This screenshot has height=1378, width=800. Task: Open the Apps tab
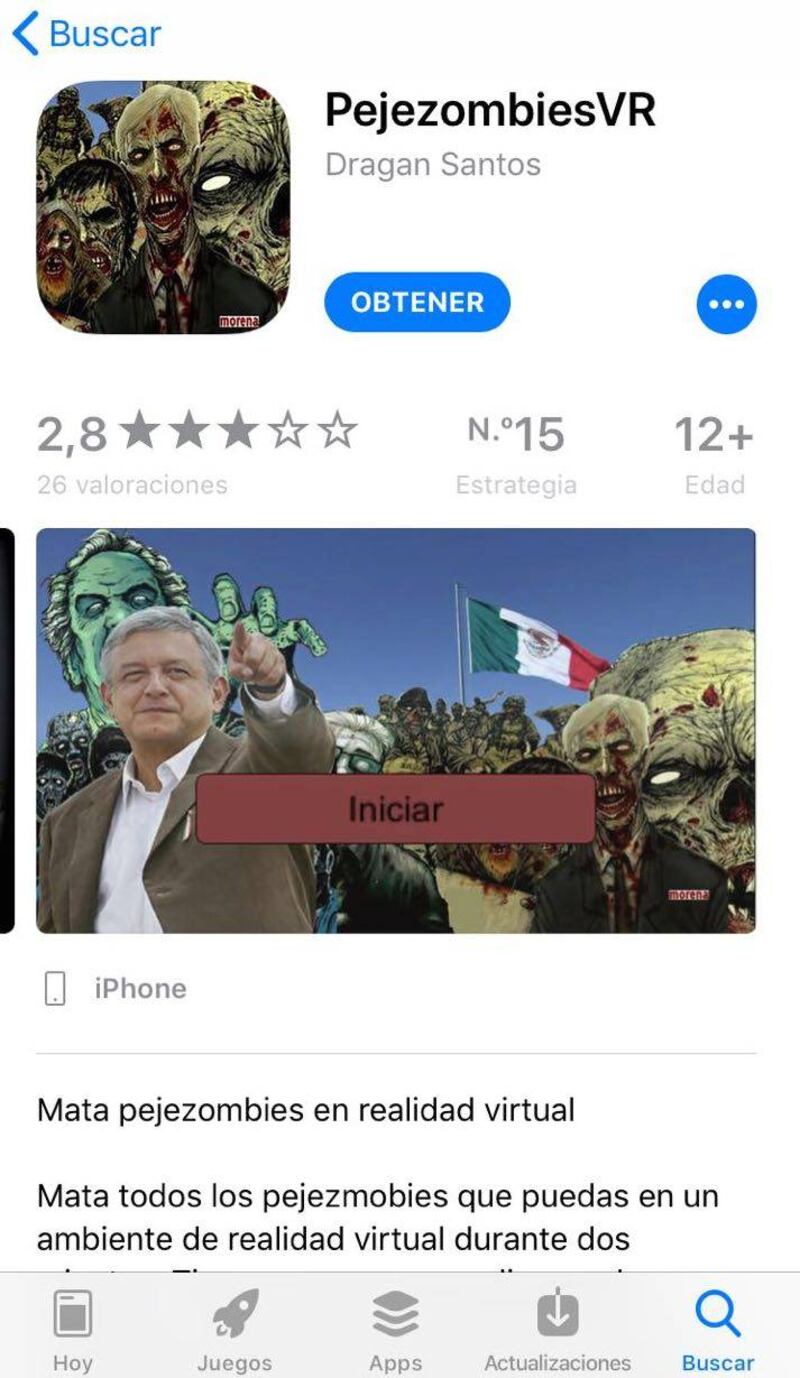tap(395, 1329)
